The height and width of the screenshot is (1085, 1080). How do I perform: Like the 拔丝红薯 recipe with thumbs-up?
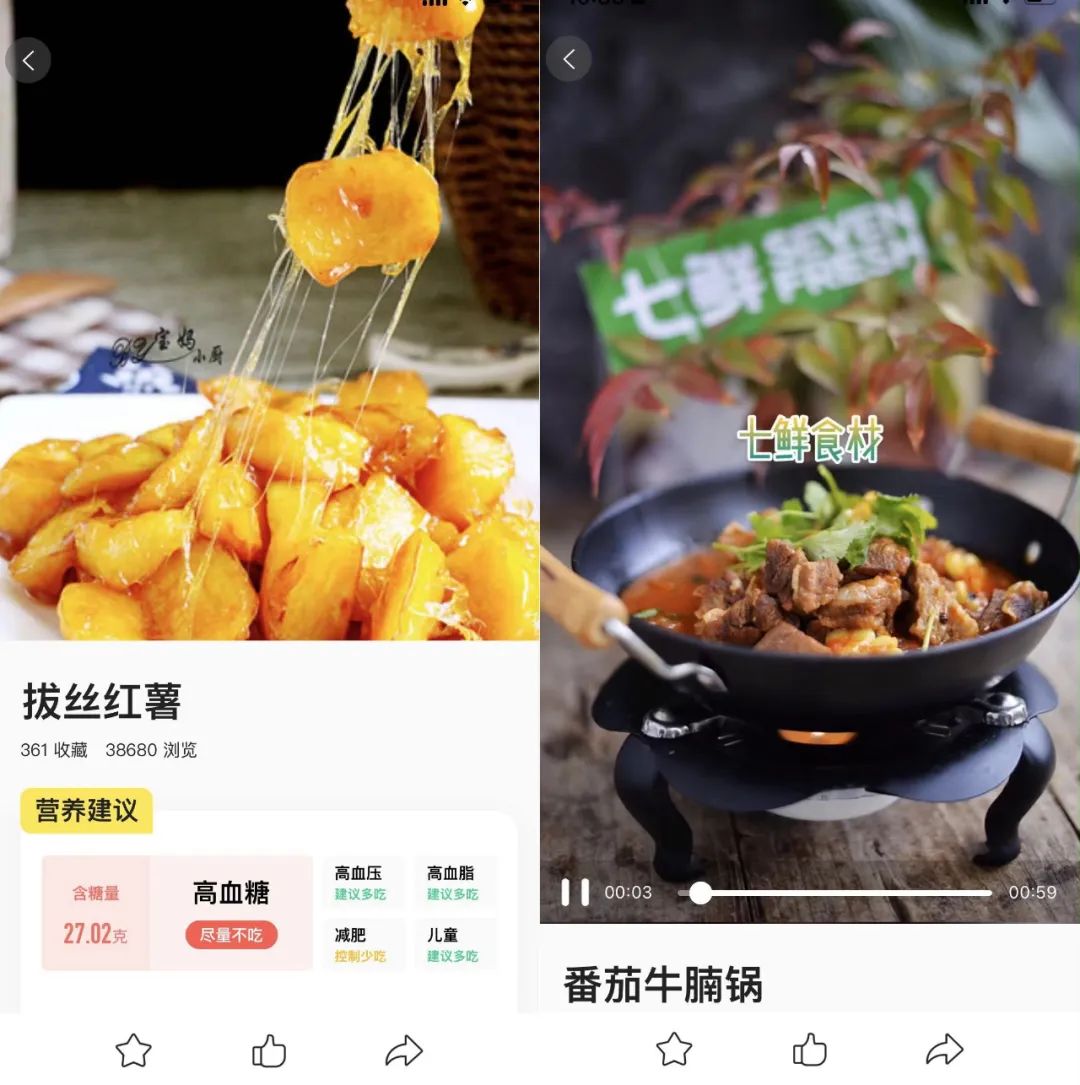269,1050
